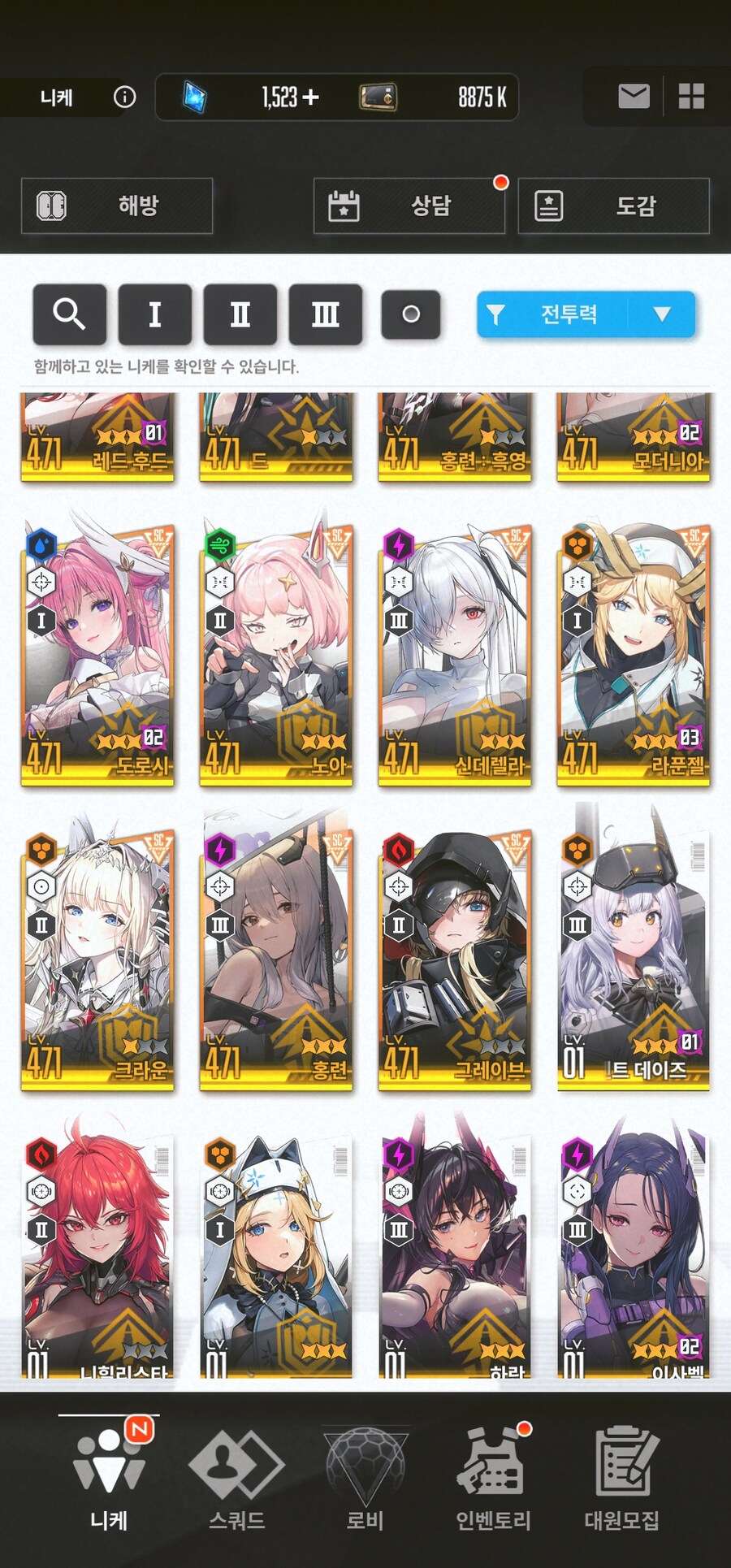Search Nikkes with the magnifier icon

coord(70,314)
